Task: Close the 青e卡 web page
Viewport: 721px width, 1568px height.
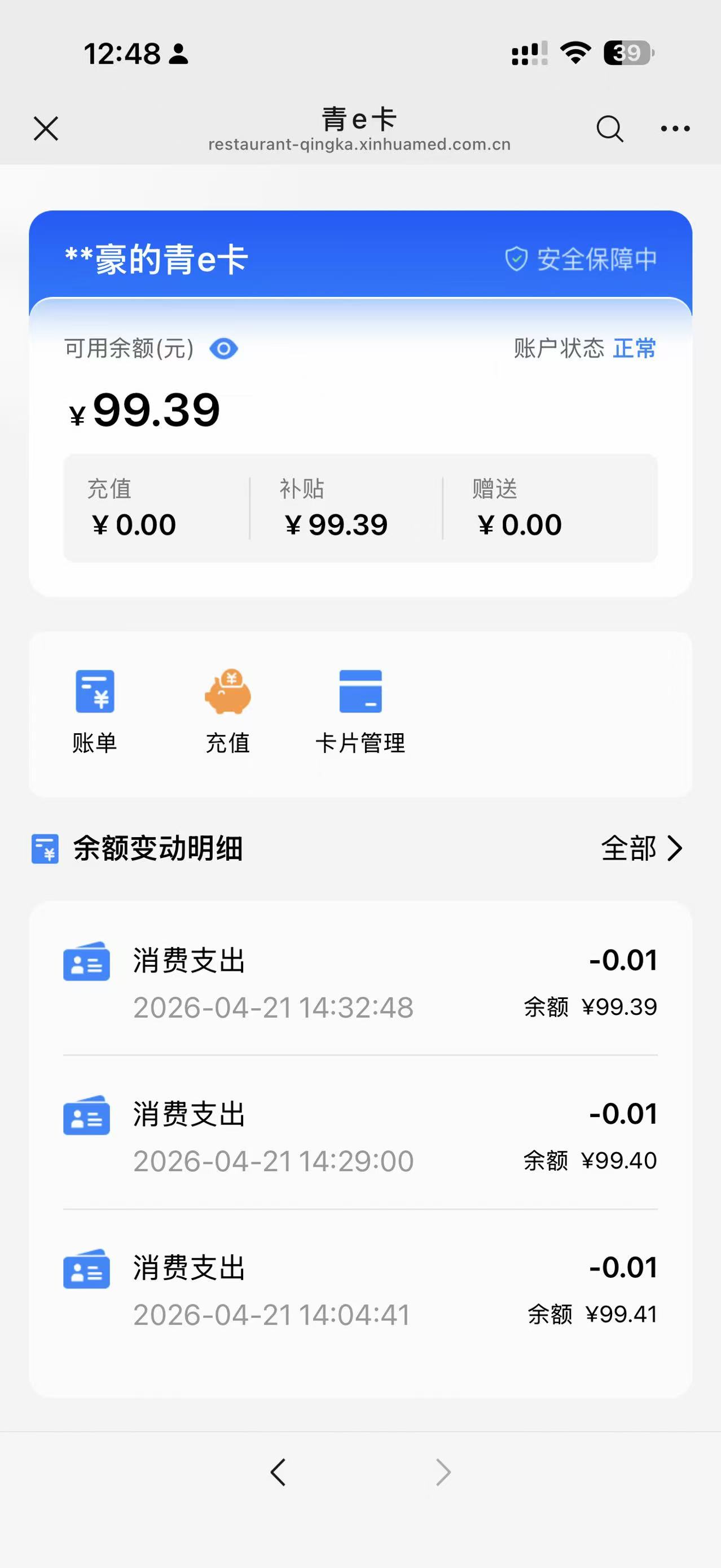Action: pos(46,129)
